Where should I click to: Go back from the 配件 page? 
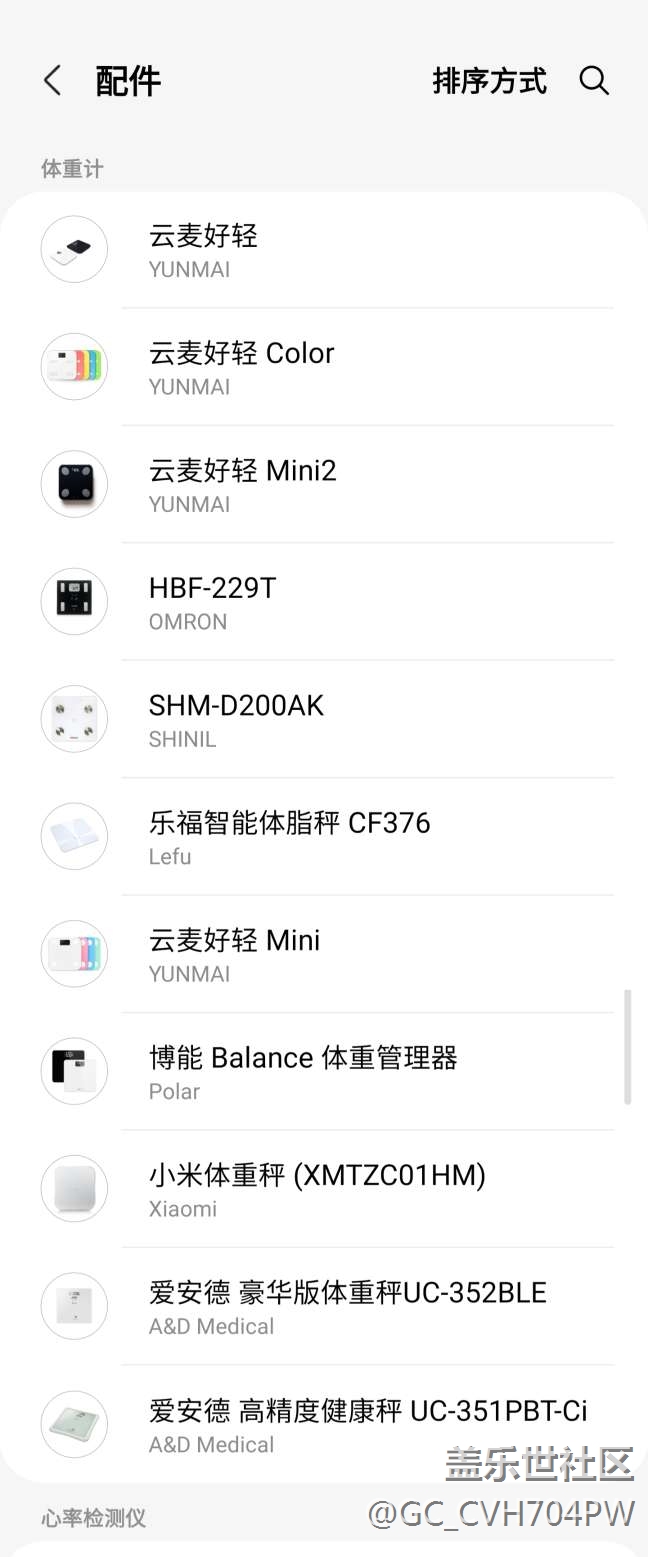pos(52,81)
